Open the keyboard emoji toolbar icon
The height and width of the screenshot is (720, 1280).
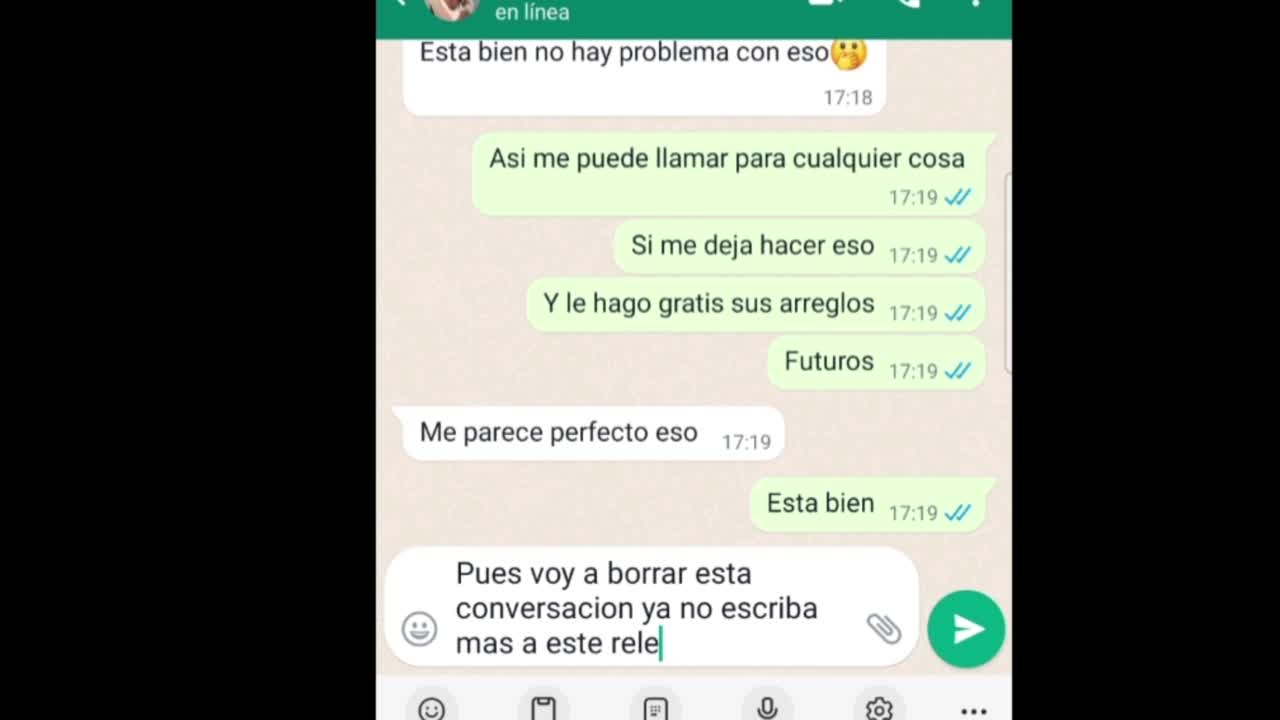coord(432,709)
